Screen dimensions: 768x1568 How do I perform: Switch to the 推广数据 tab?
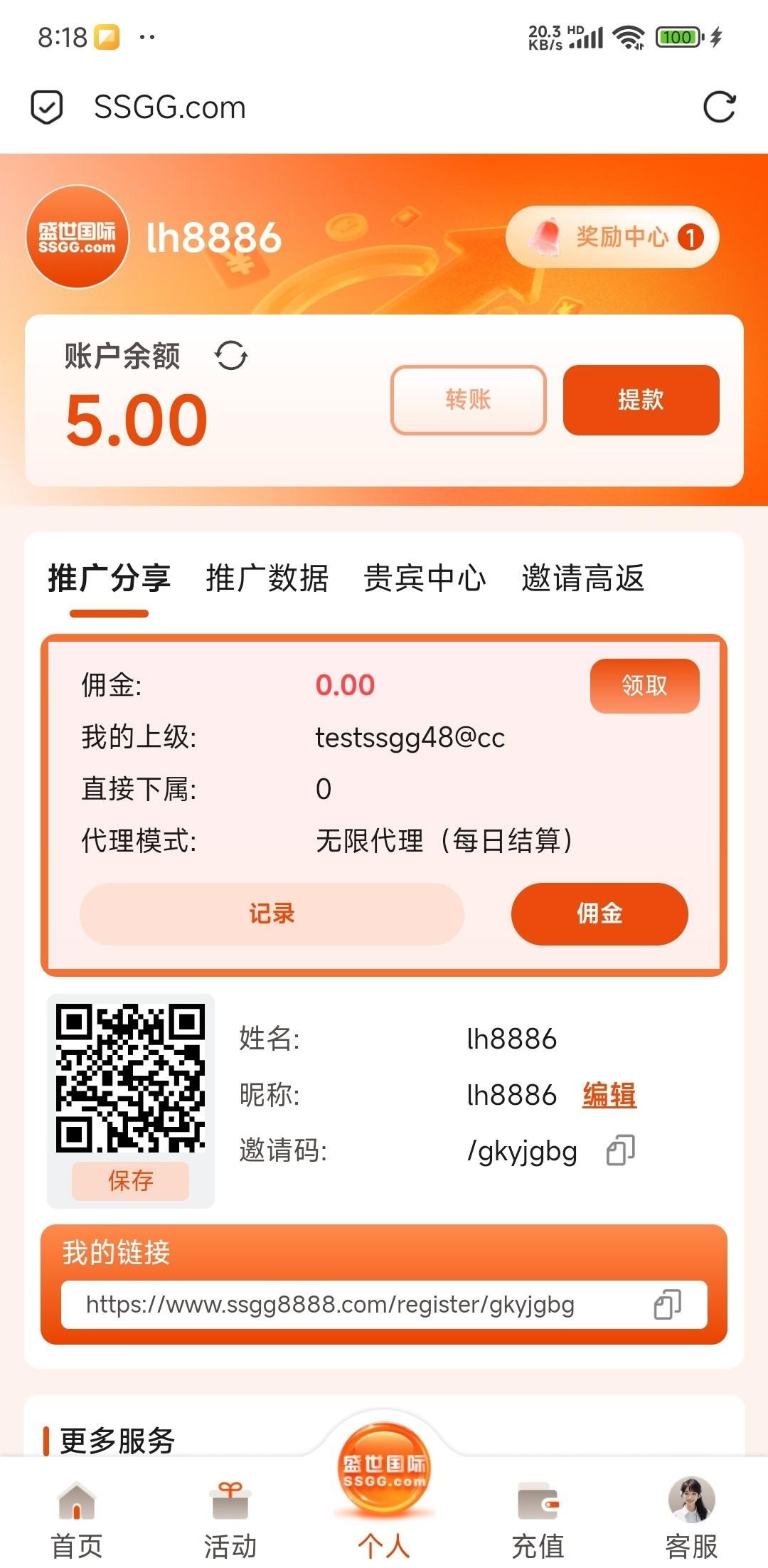pyautogui.click(x=267, y=578)
